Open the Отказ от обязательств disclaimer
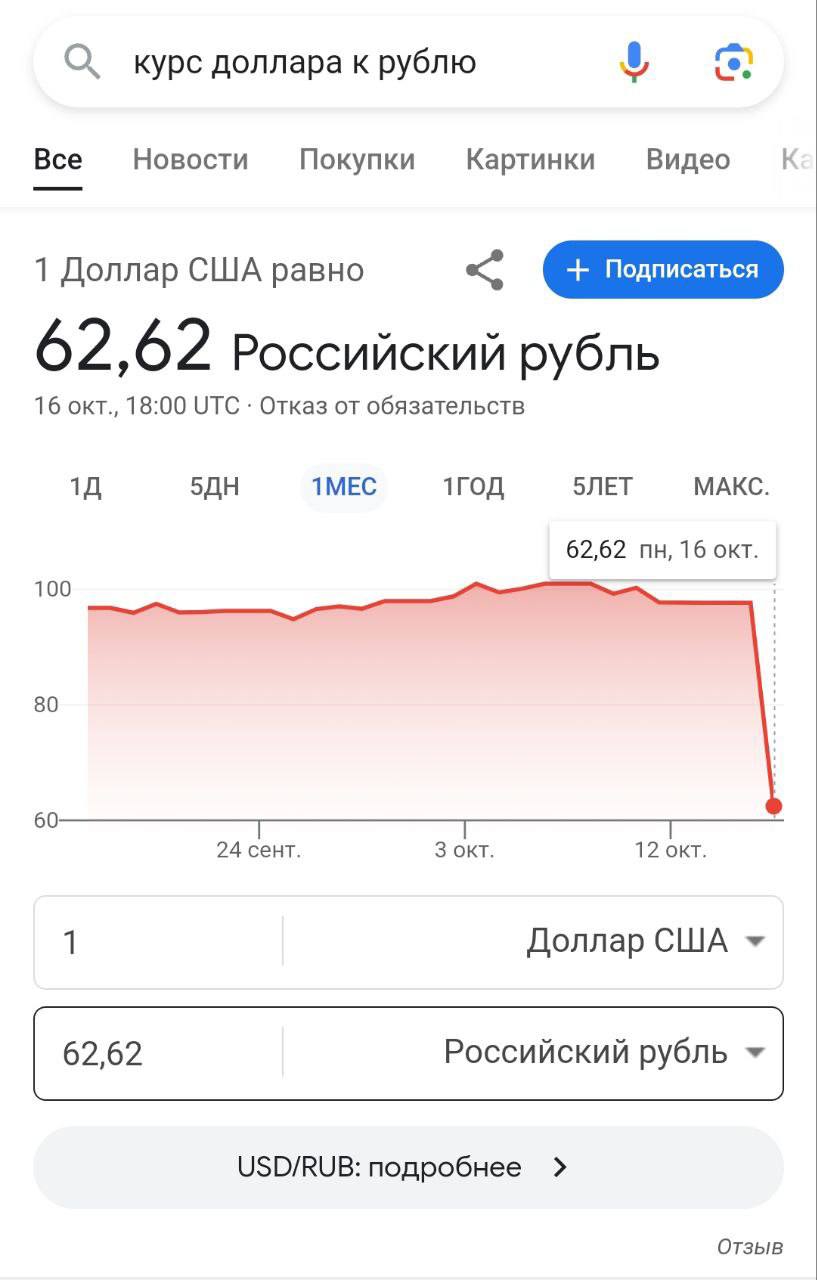Image resolution: width=817 pixels, height=1280 pixels. [x=392, y=406]
